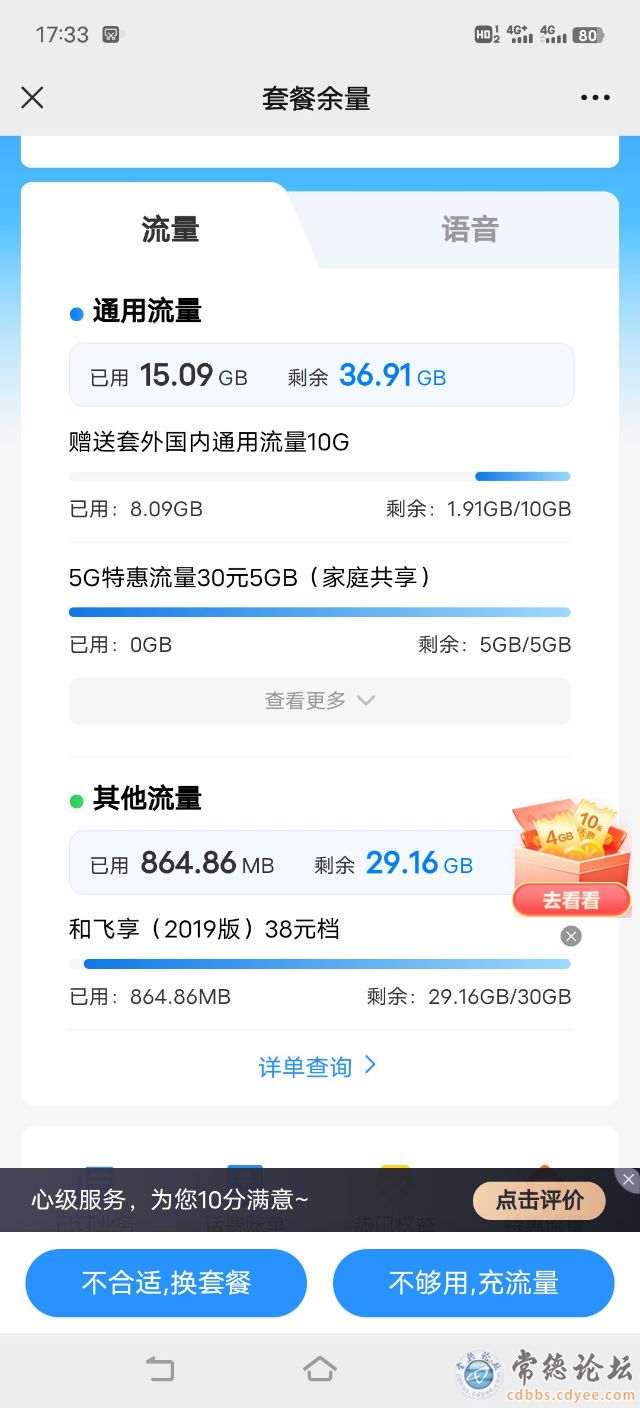Go to home screen via system bar
The image size is (640, 1408).
pos(319,1369)
